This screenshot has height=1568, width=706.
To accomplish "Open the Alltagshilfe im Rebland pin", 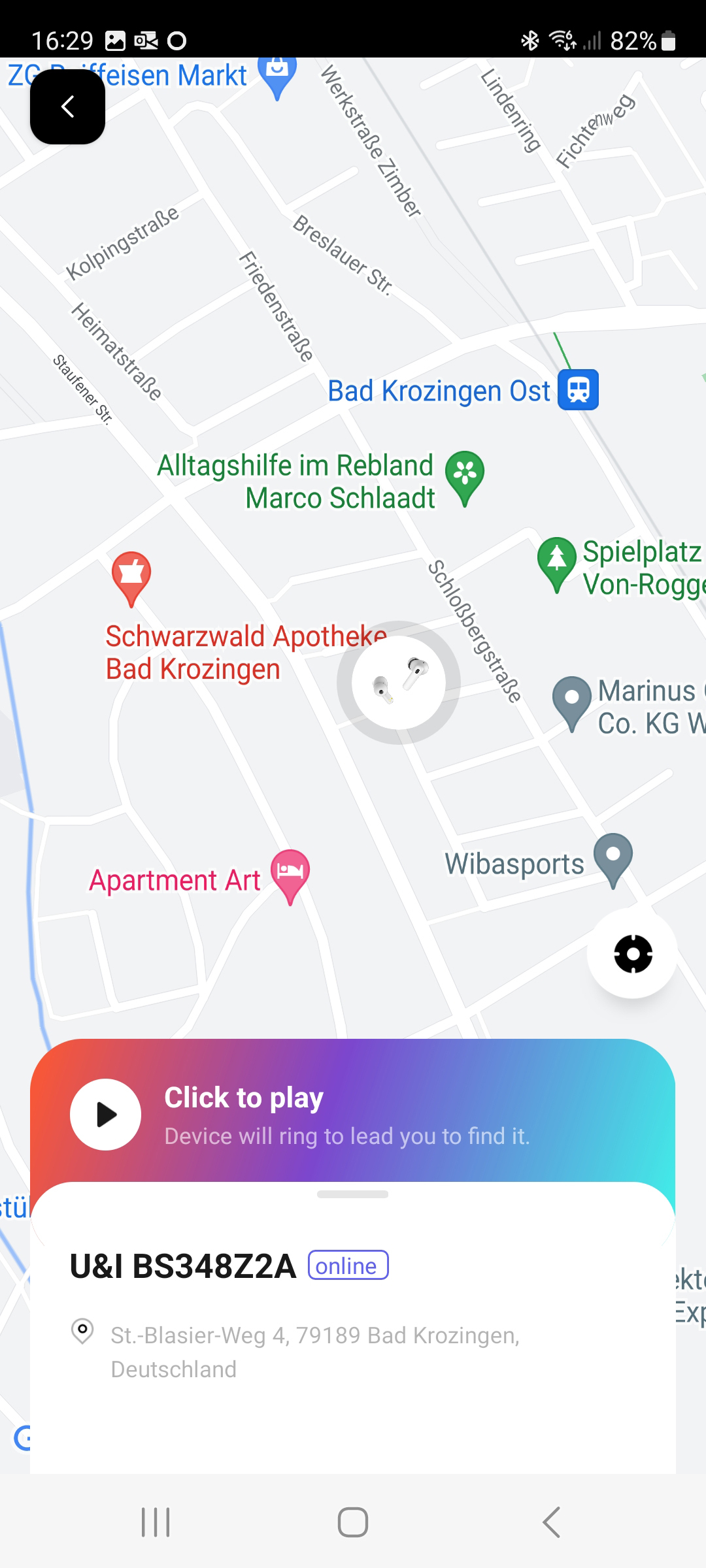I will tap(465, 475).
